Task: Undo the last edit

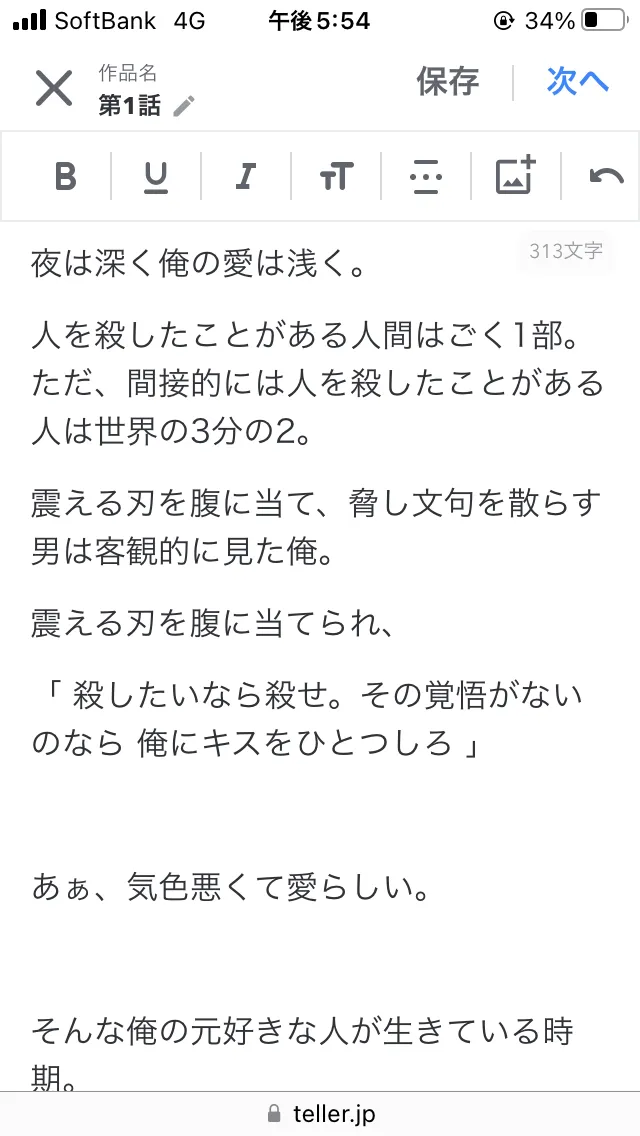Action: coord(606,177)
